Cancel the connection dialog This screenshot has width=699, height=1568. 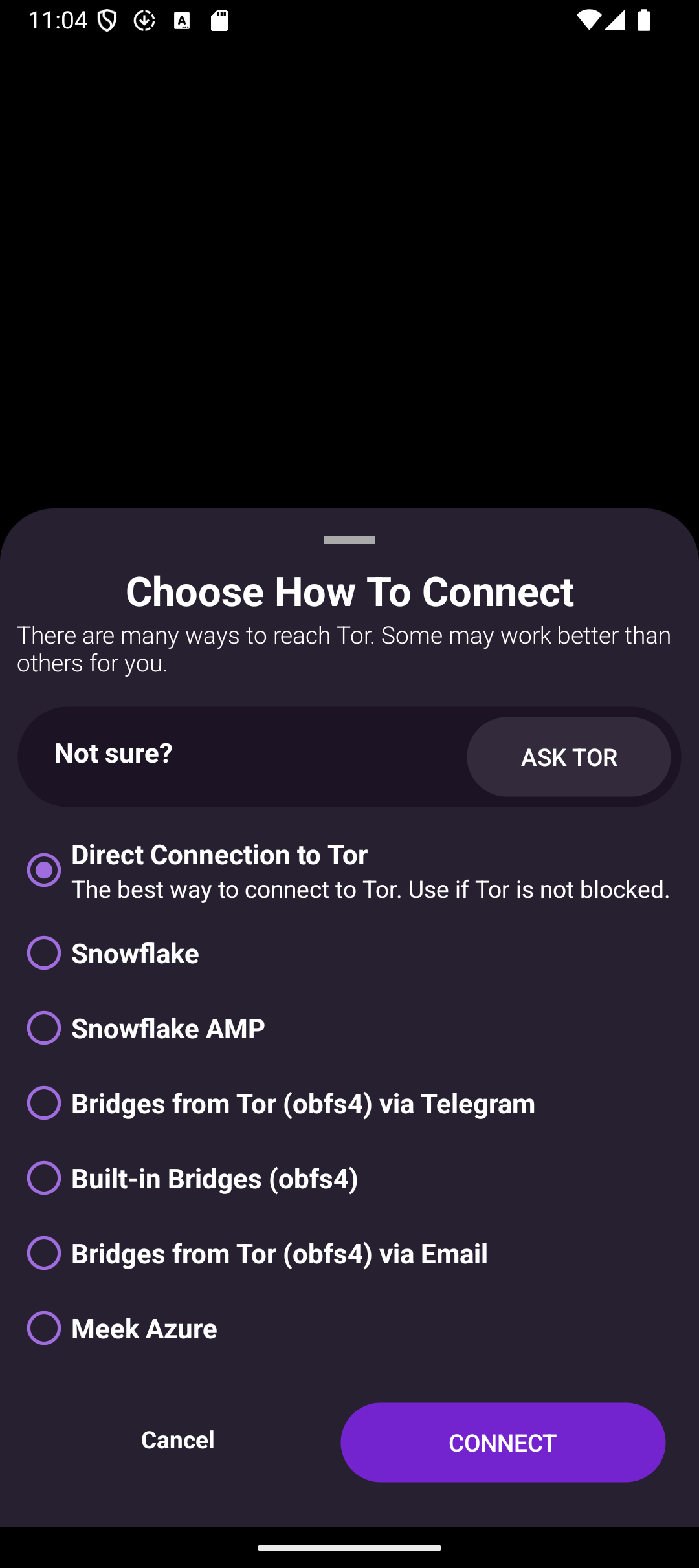pyautogui.click(x=178, y=1440)
